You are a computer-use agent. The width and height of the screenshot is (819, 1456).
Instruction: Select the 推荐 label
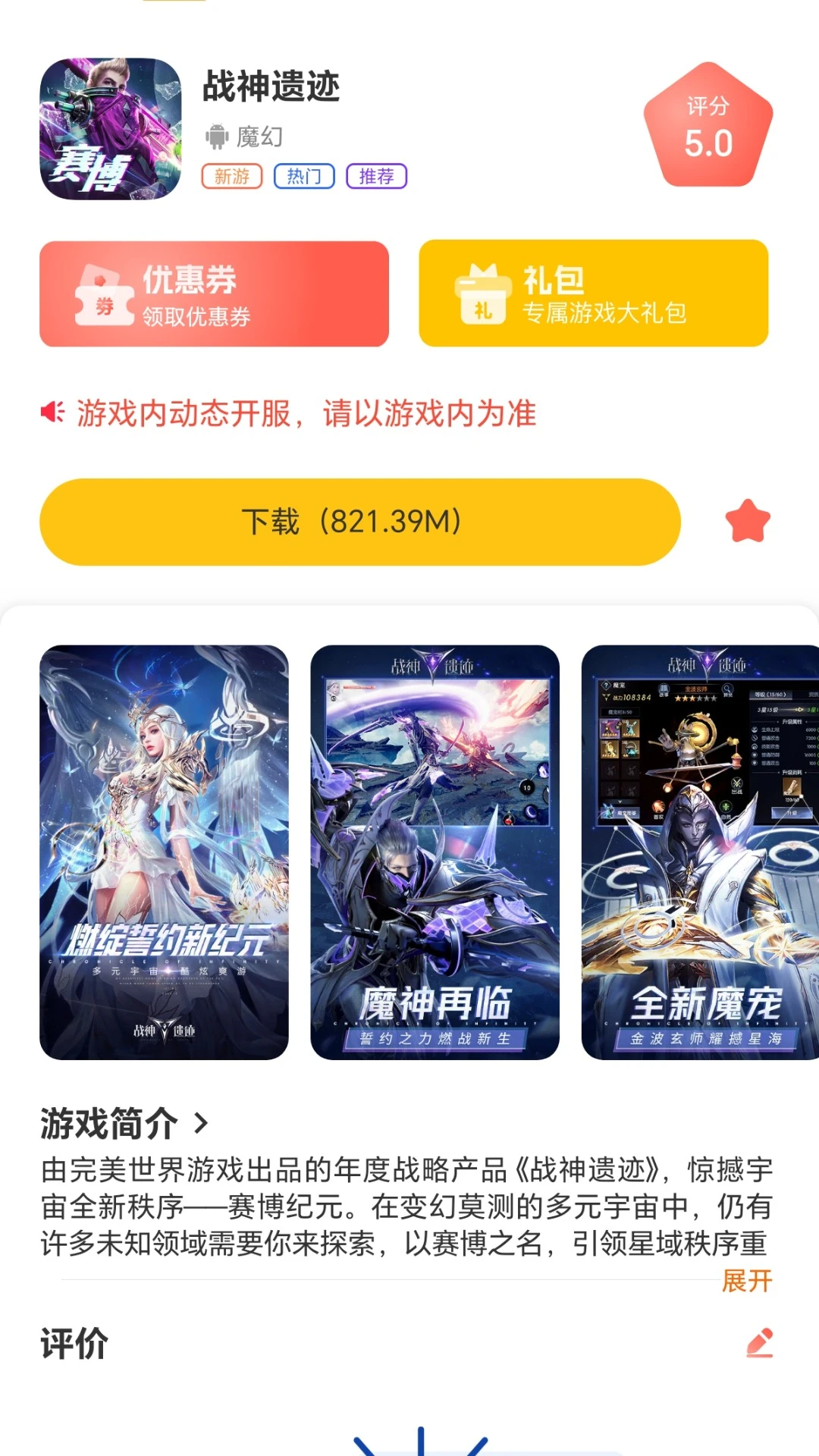tap(377, 176)
